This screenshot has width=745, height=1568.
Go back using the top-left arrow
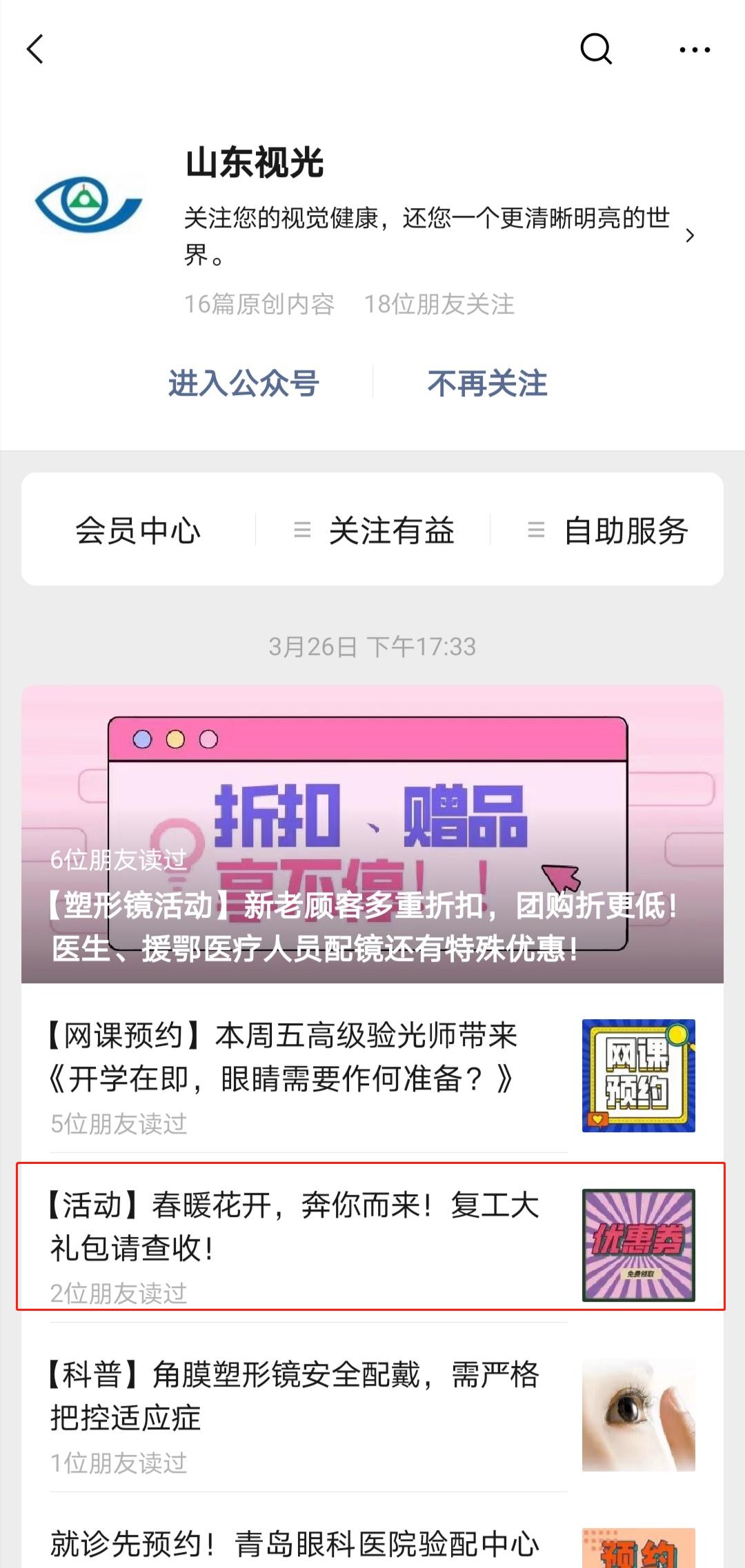point(36,50)
